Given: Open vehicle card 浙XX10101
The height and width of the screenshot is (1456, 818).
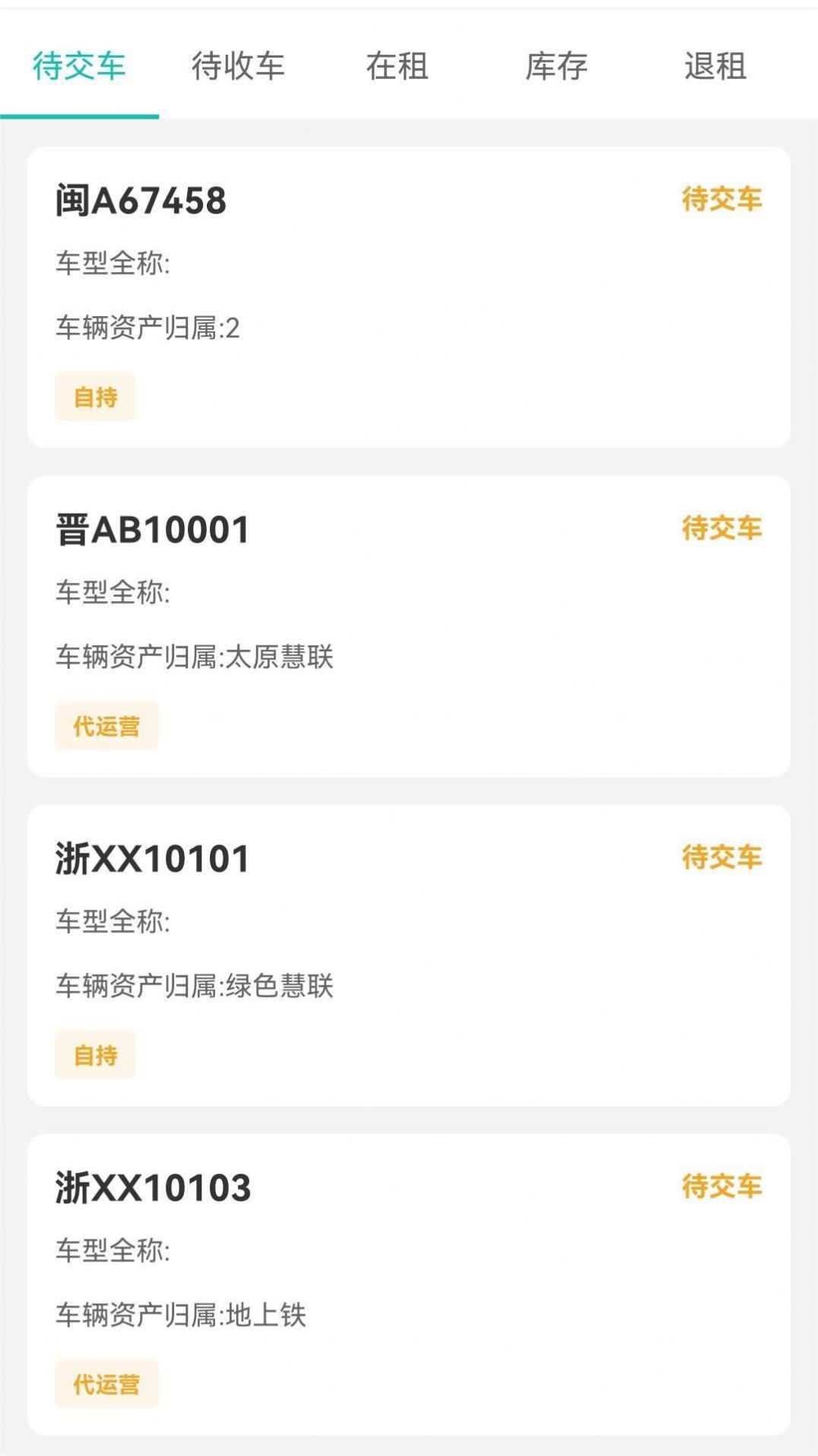Looking at the screenshot, I should click(408, 954).
